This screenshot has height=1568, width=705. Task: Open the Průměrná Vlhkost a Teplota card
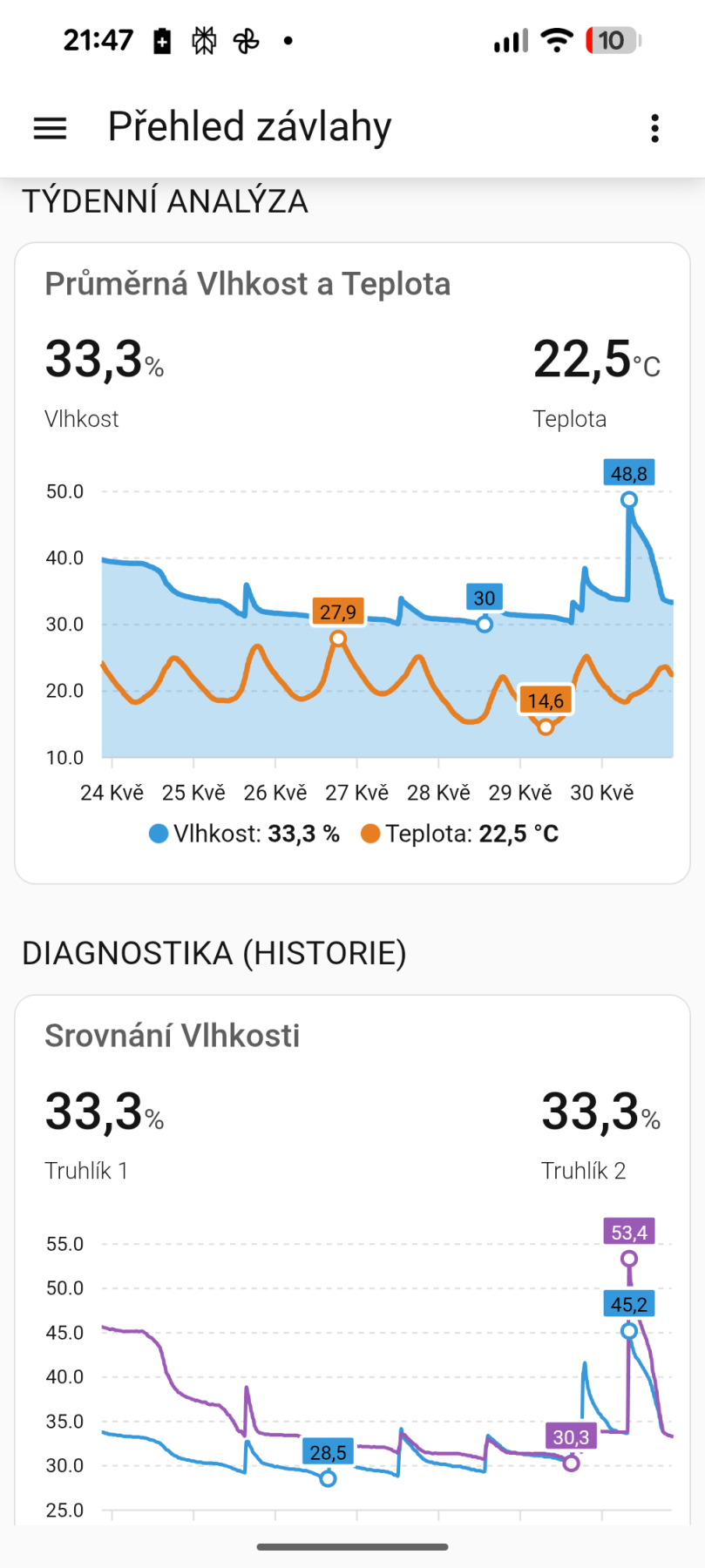[352, 563]
